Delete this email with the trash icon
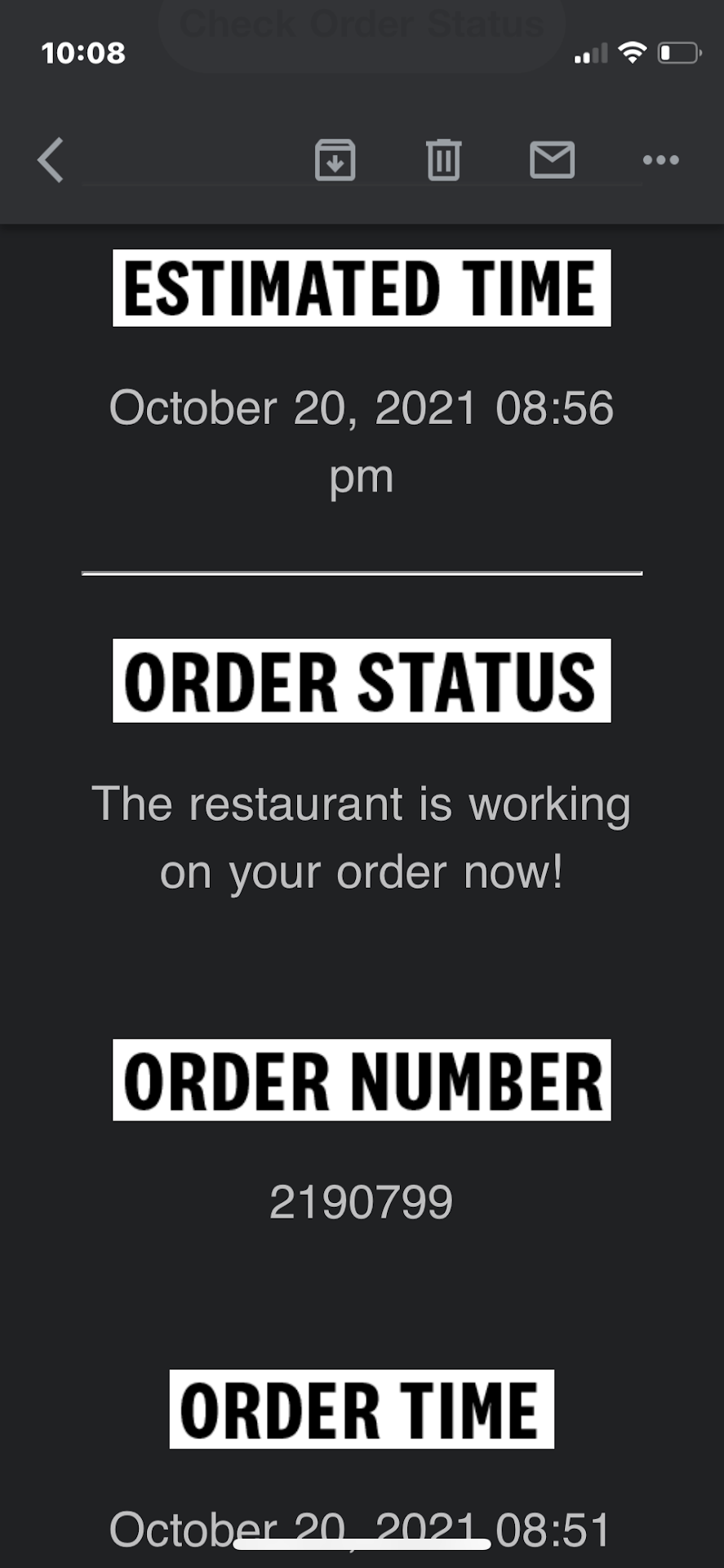 point(443,159)
